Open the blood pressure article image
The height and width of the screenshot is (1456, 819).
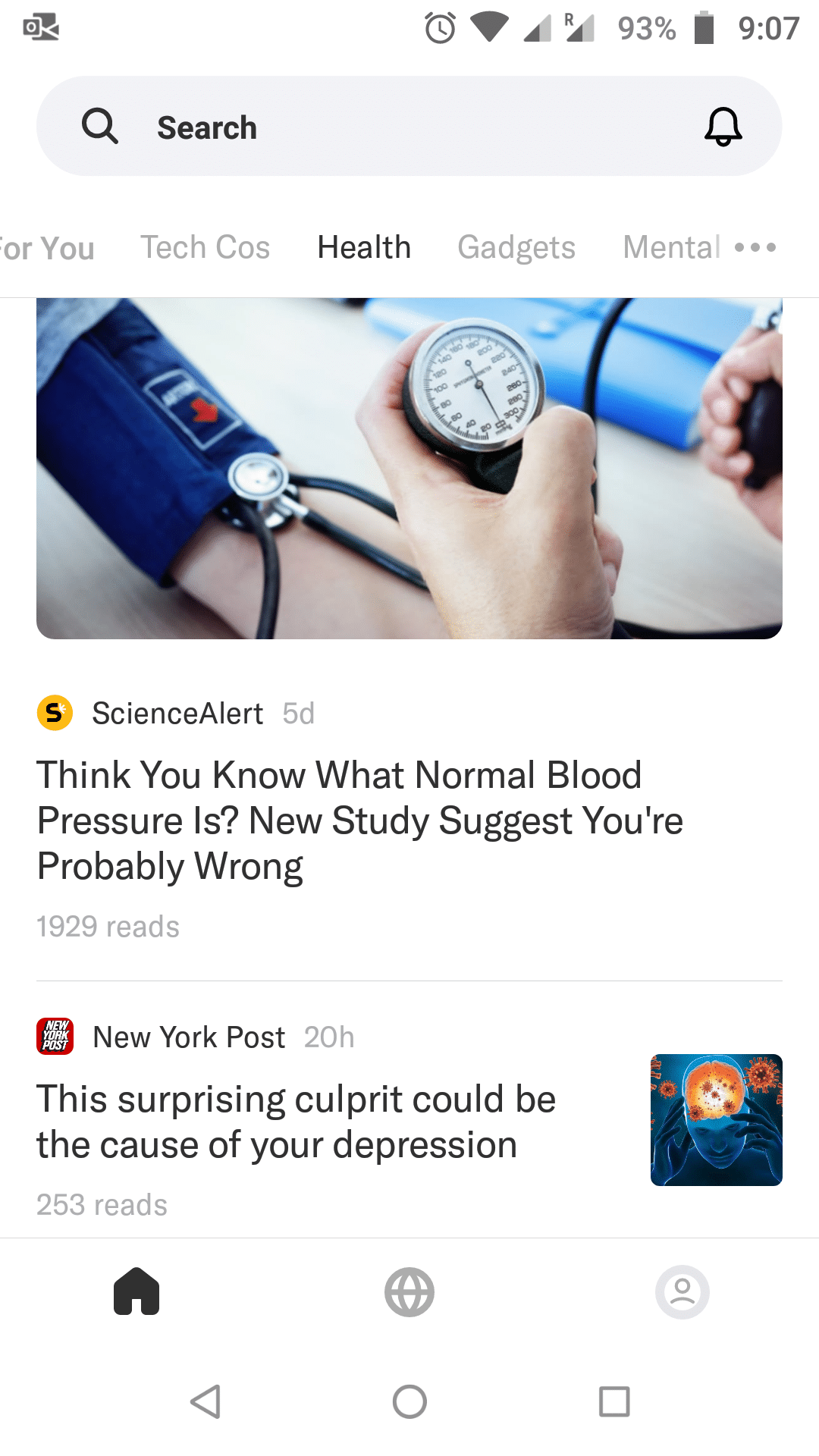pyautogui.click(x=409, y=469)
